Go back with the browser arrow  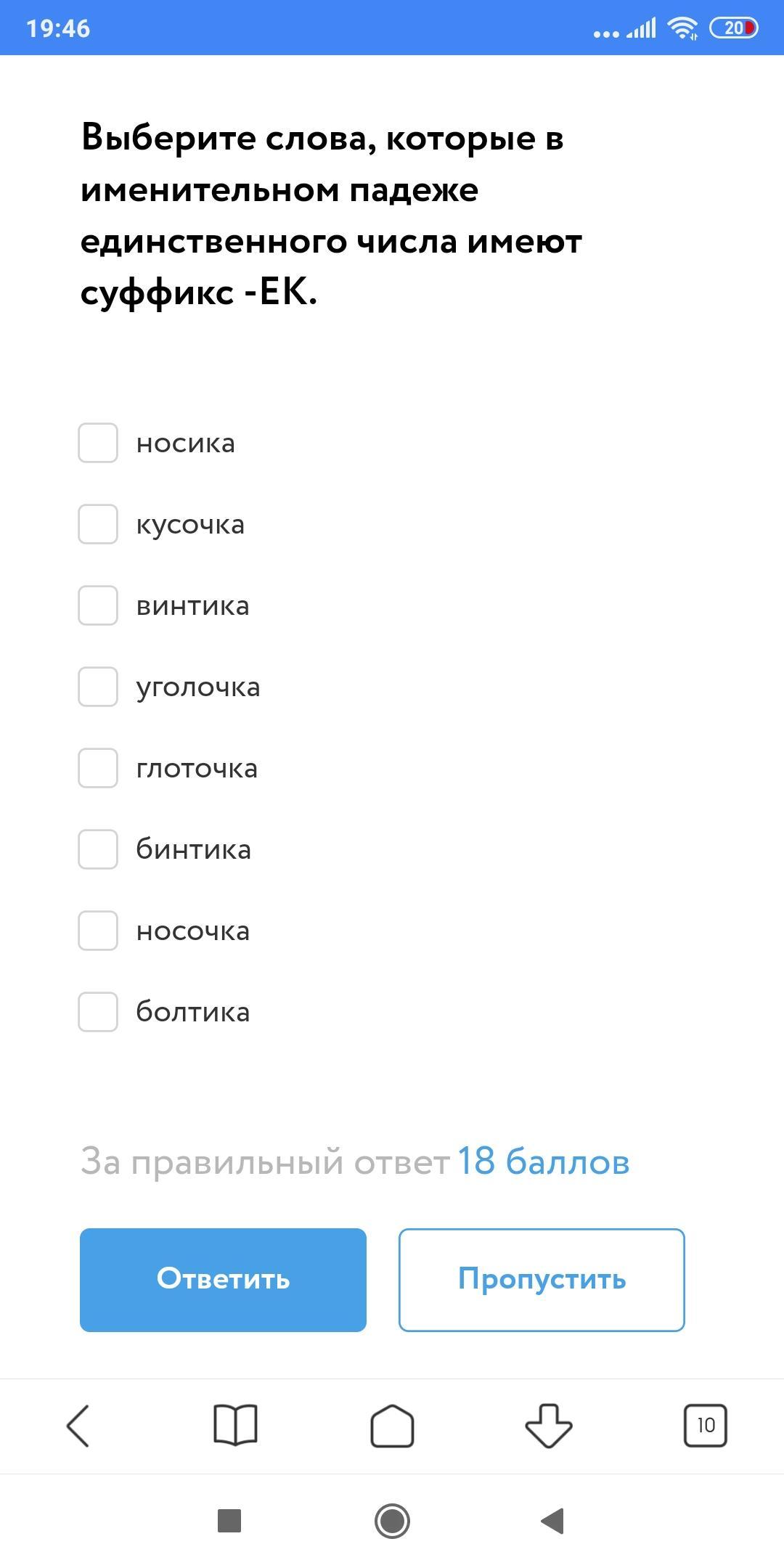tap(78, 1426)
